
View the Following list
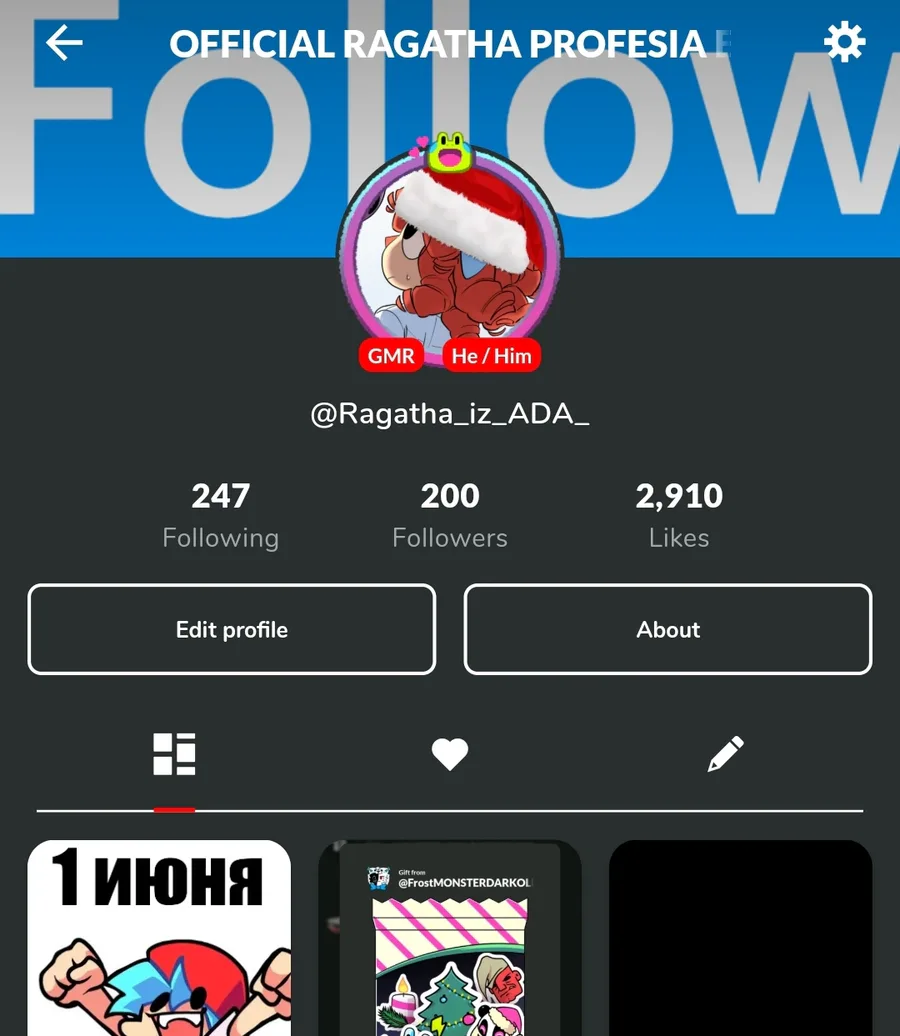221,515
